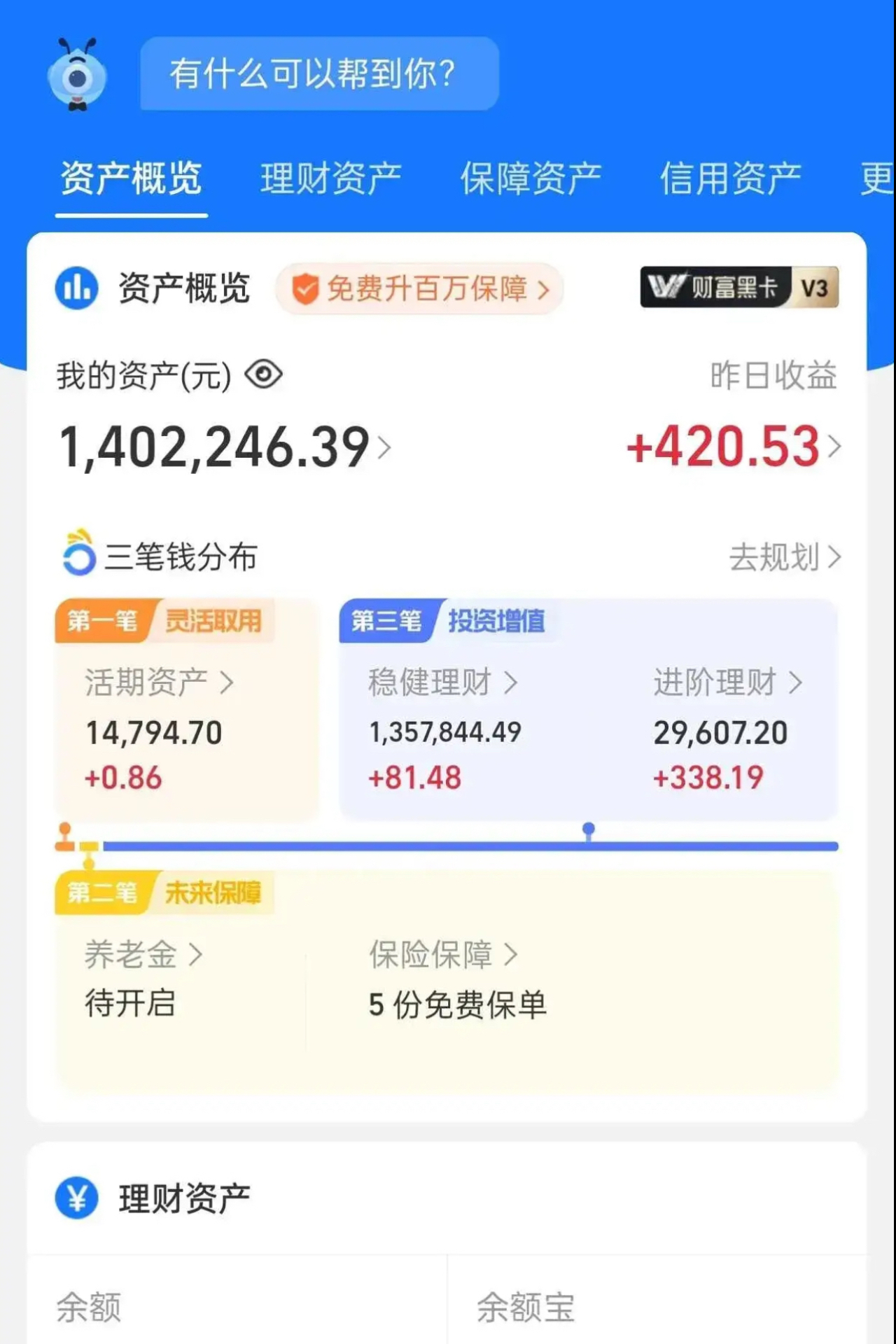The width and height of the screenshot is (896, 1344).
Task: Open the 免费升百万保障 offer
Action: pyautogui.click(x=420, y=288)
